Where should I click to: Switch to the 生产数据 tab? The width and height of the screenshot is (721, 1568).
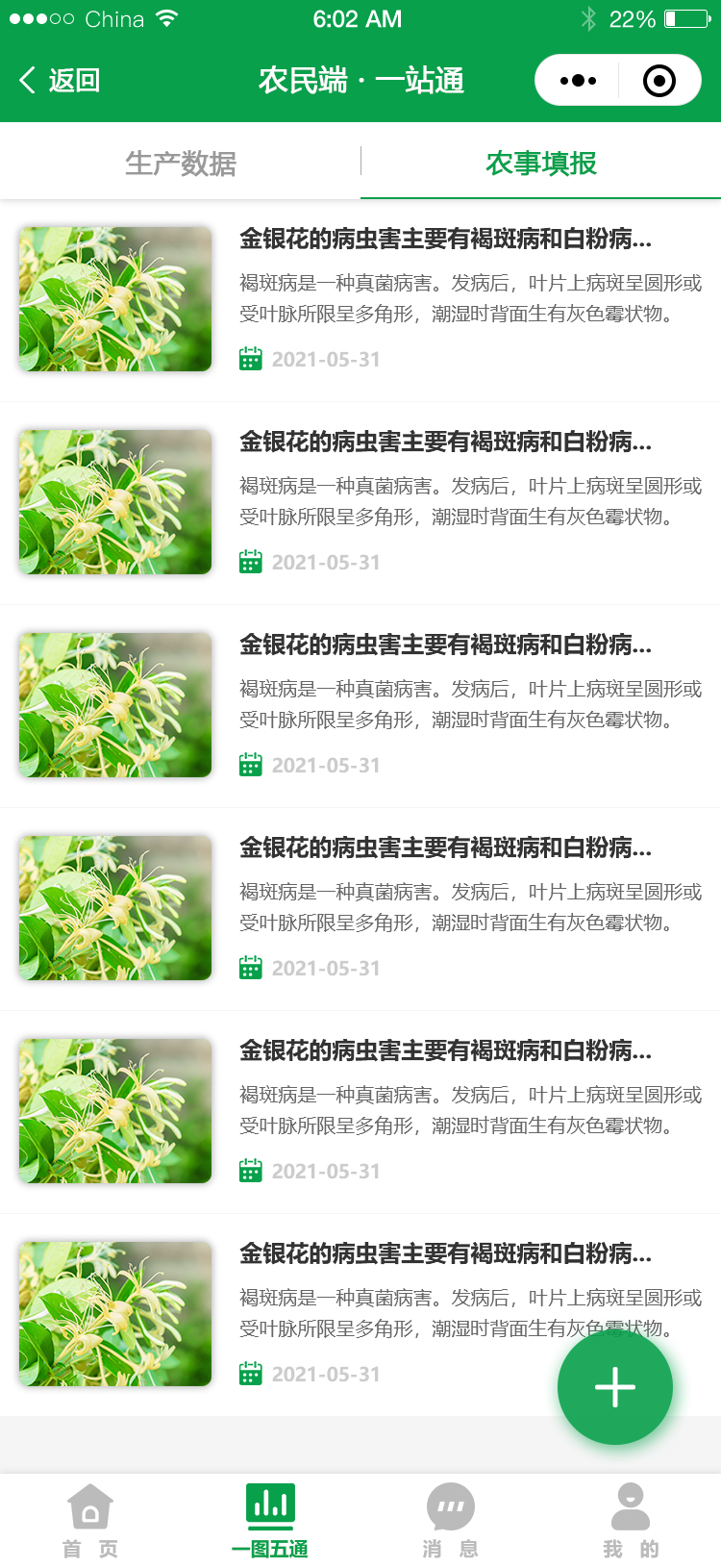(x=180, y=164)
